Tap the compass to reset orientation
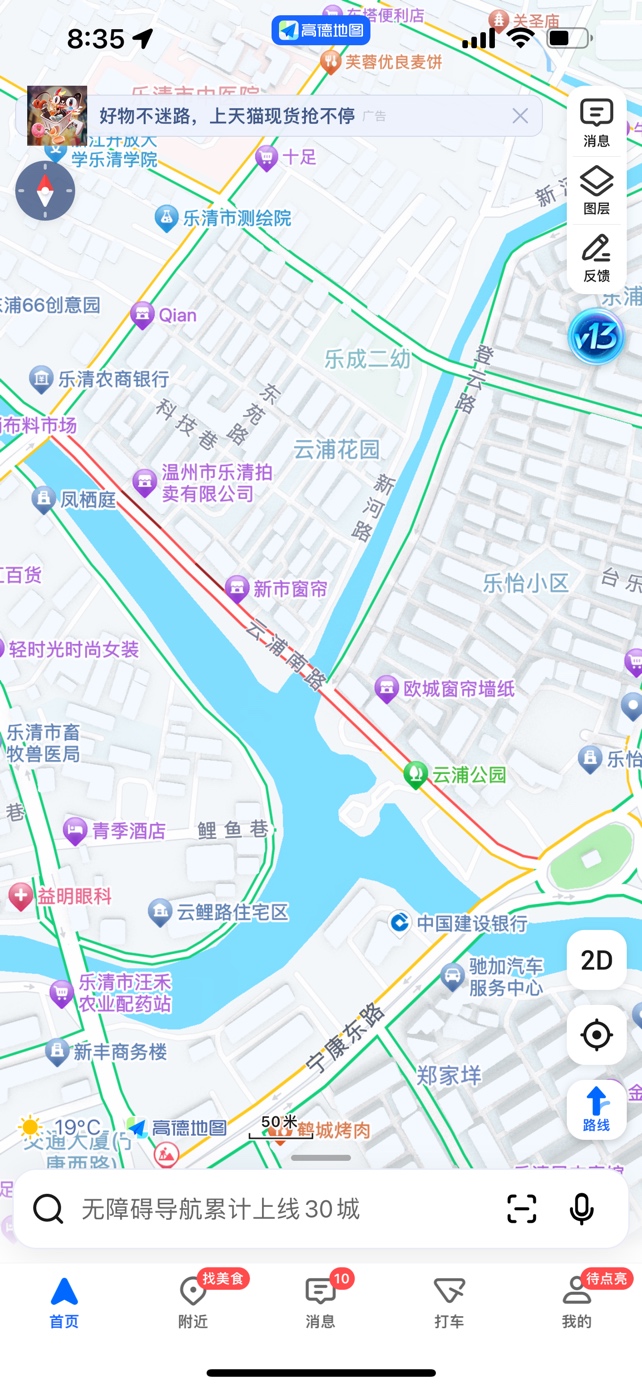 click(x=46, y=191)
